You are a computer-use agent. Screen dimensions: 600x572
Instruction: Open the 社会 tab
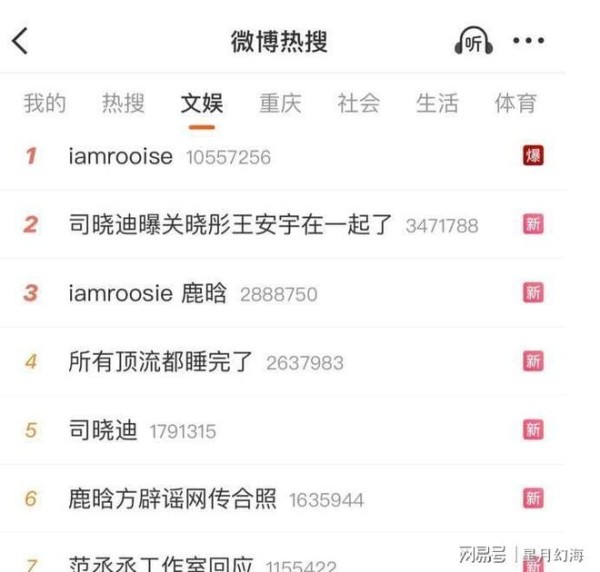click(x=358, y=103)
